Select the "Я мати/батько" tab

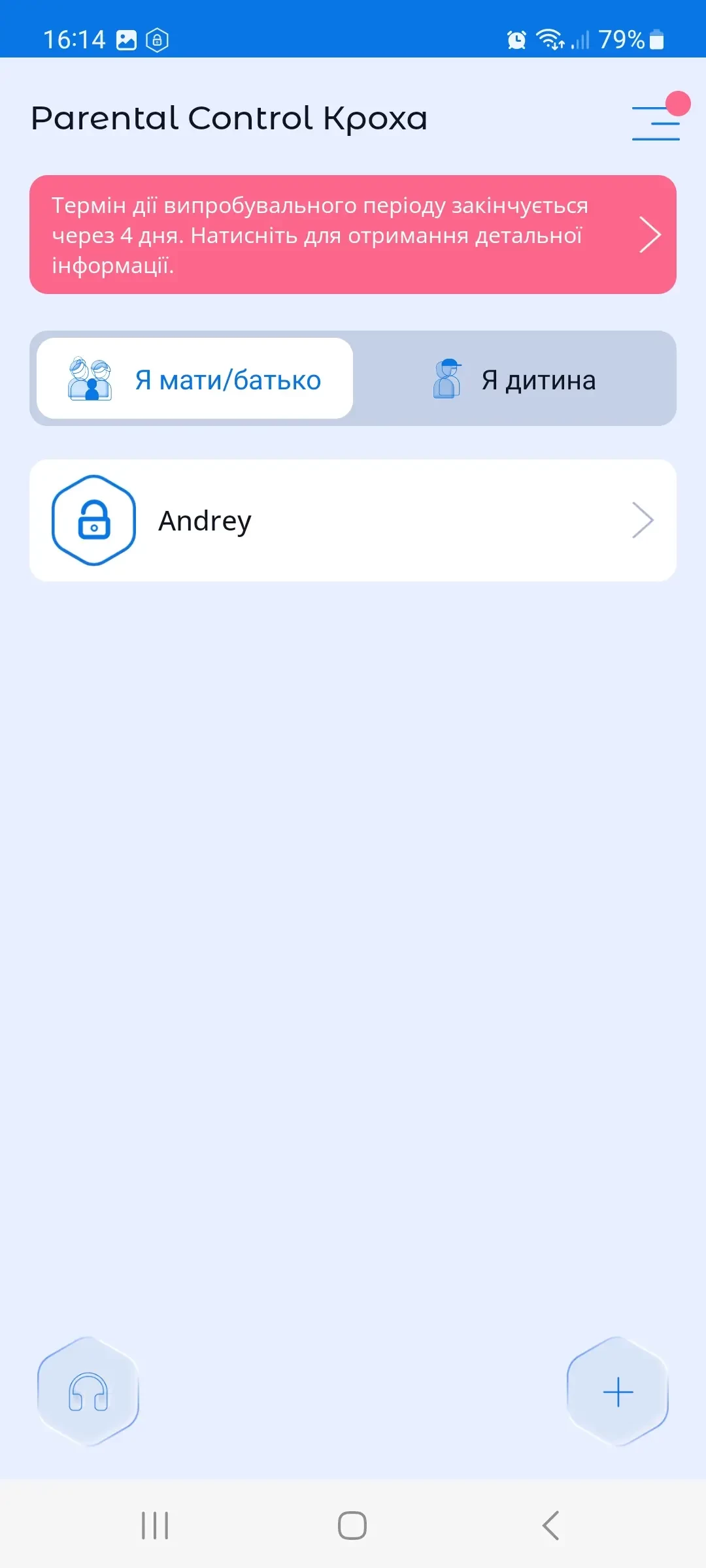pos(195,379)
